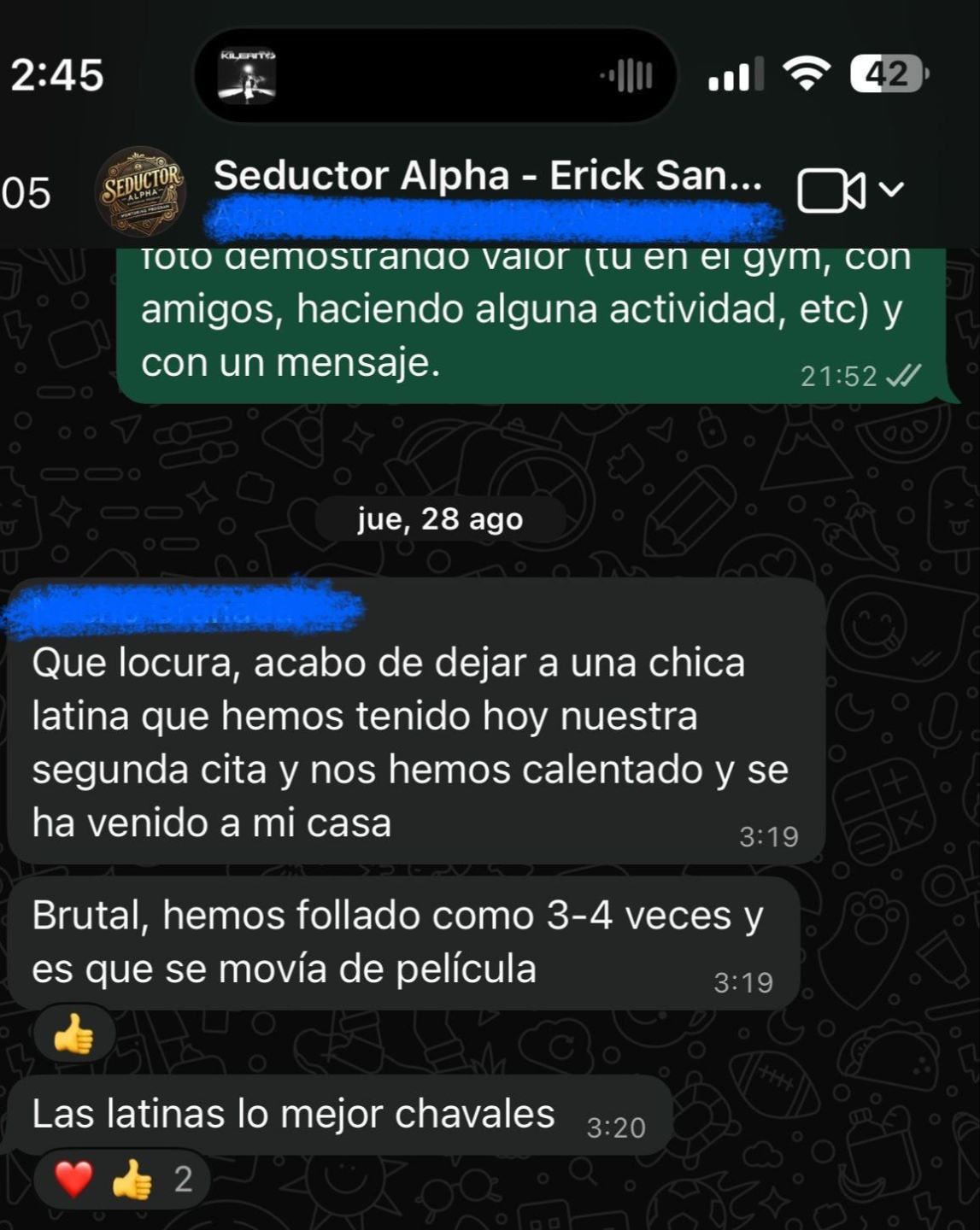Open Seductor Alpha group info from title
The width and height of the screenshot is (980, 1230).
(x=487, y=176)
